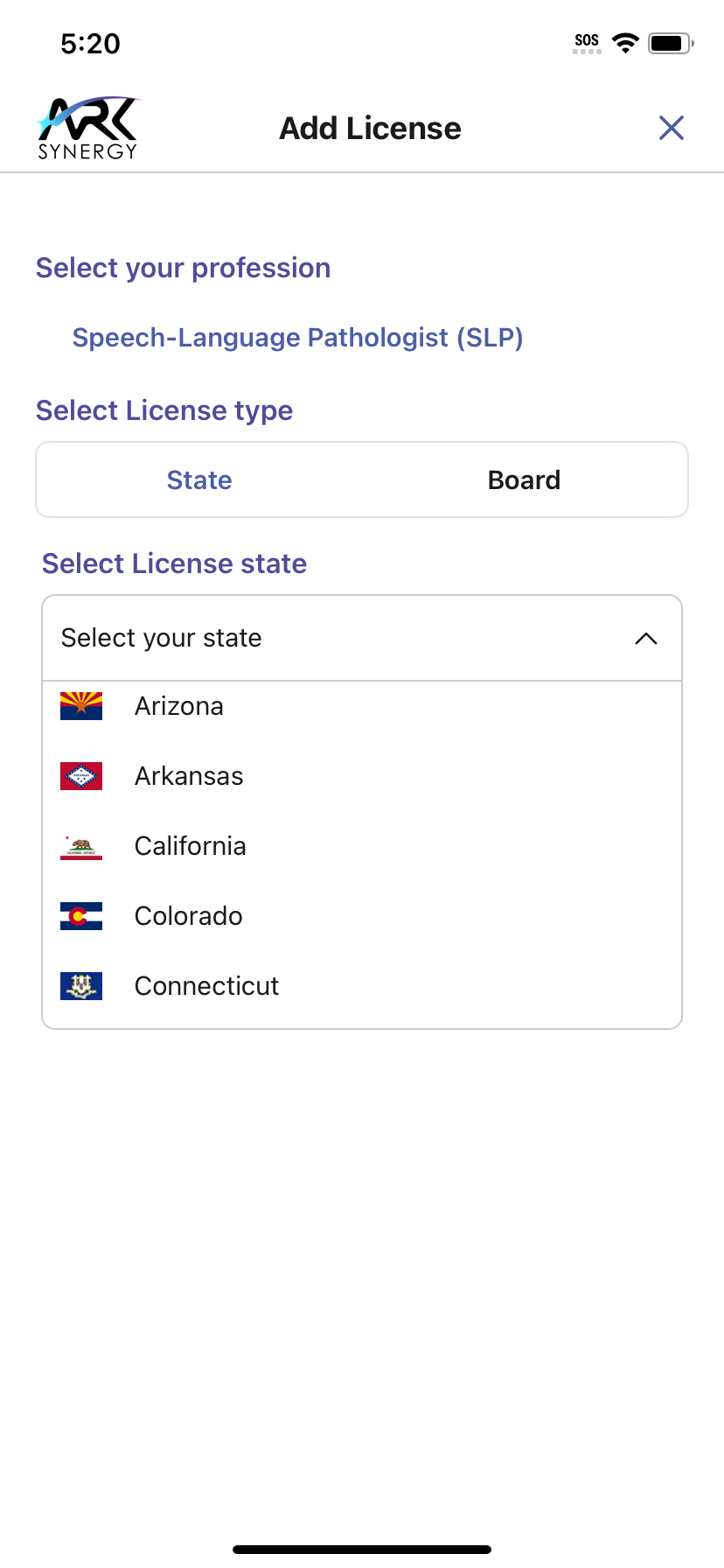Click the Connecticut state flag icon
The image size is (724, 1568).
click(x=80, y=986)
